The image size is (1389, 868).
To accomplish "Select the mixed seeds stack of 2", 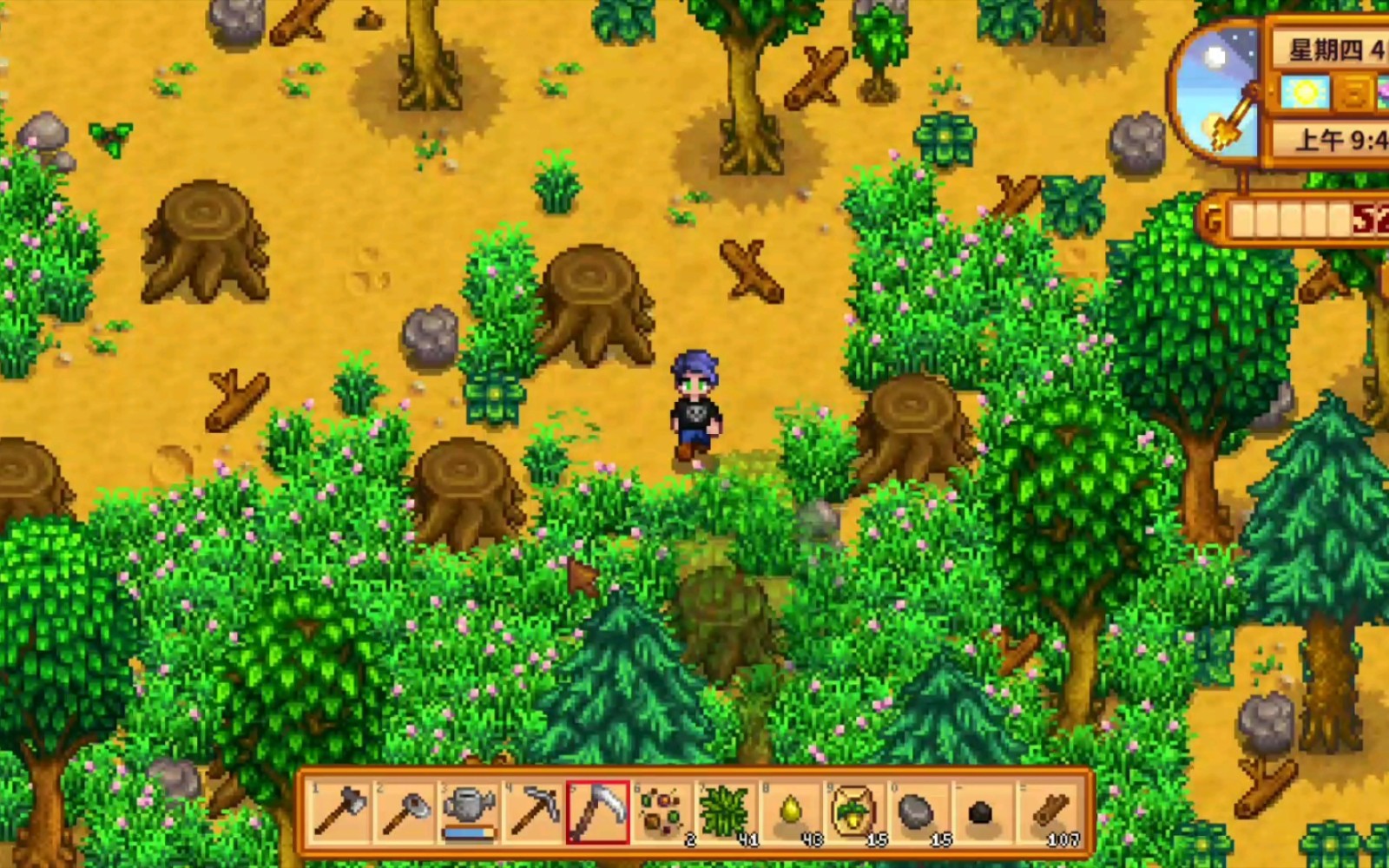I will [x=662, y=813].
